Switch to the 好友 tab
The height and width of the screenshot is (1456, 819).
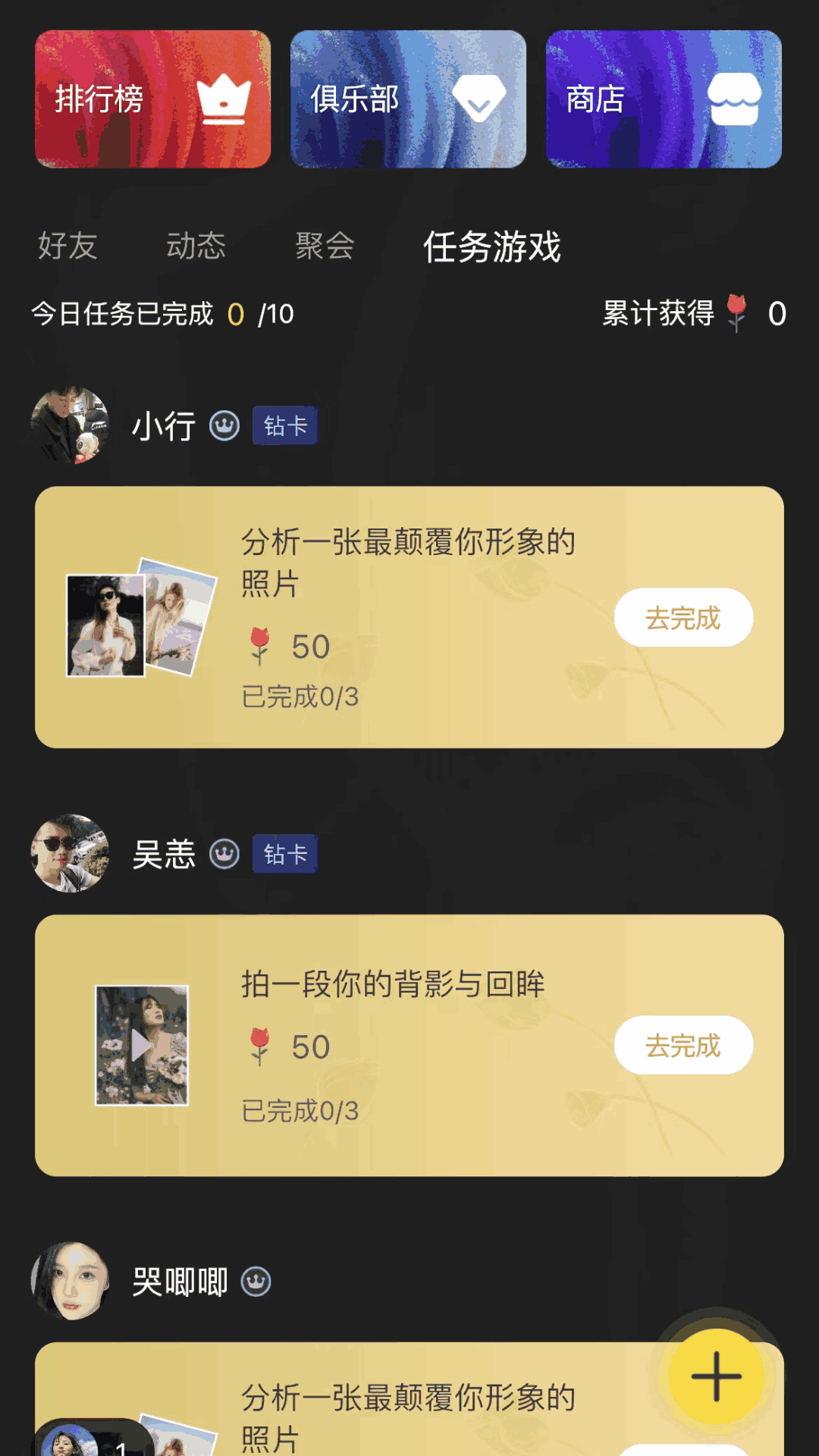point(67,246)
